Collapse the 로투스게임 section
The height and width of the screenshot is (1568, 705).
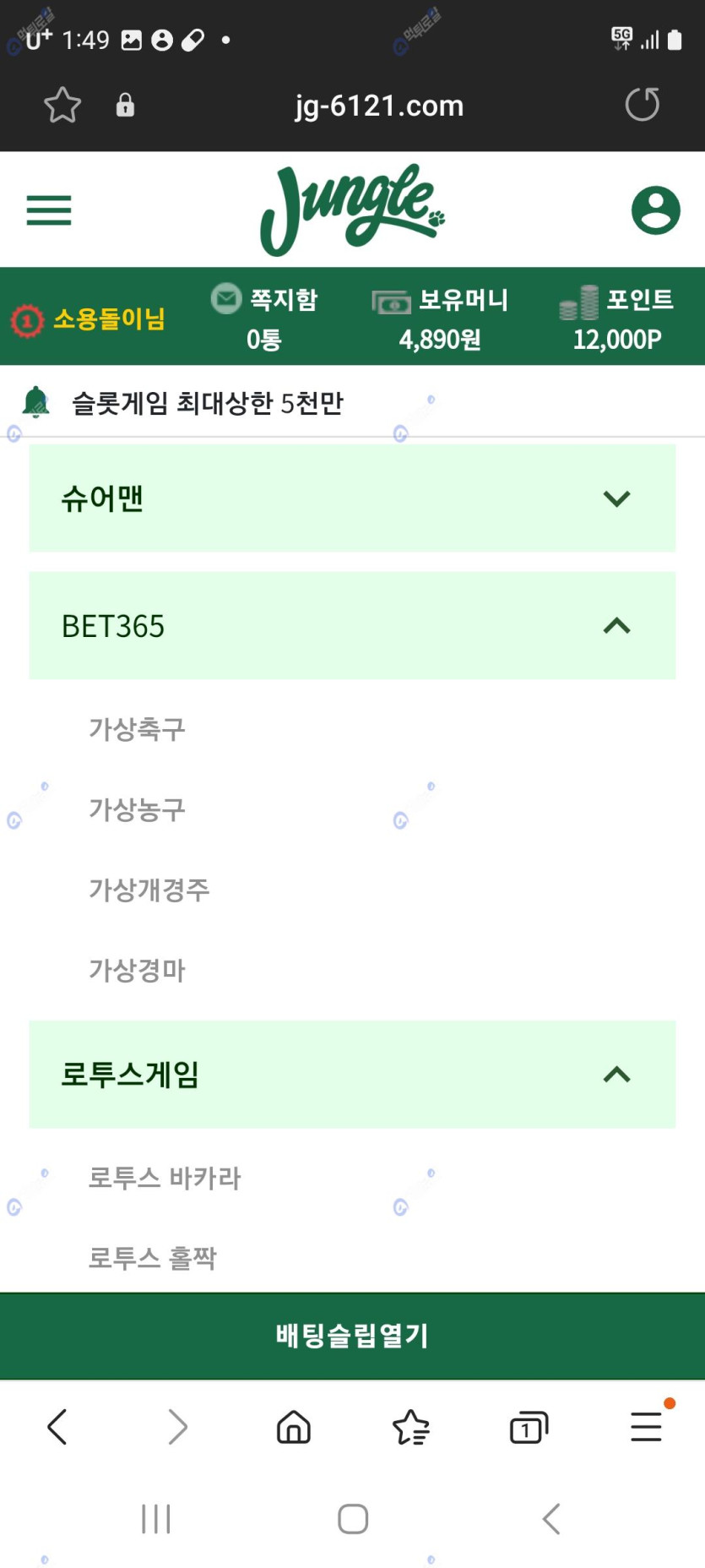352,1075
